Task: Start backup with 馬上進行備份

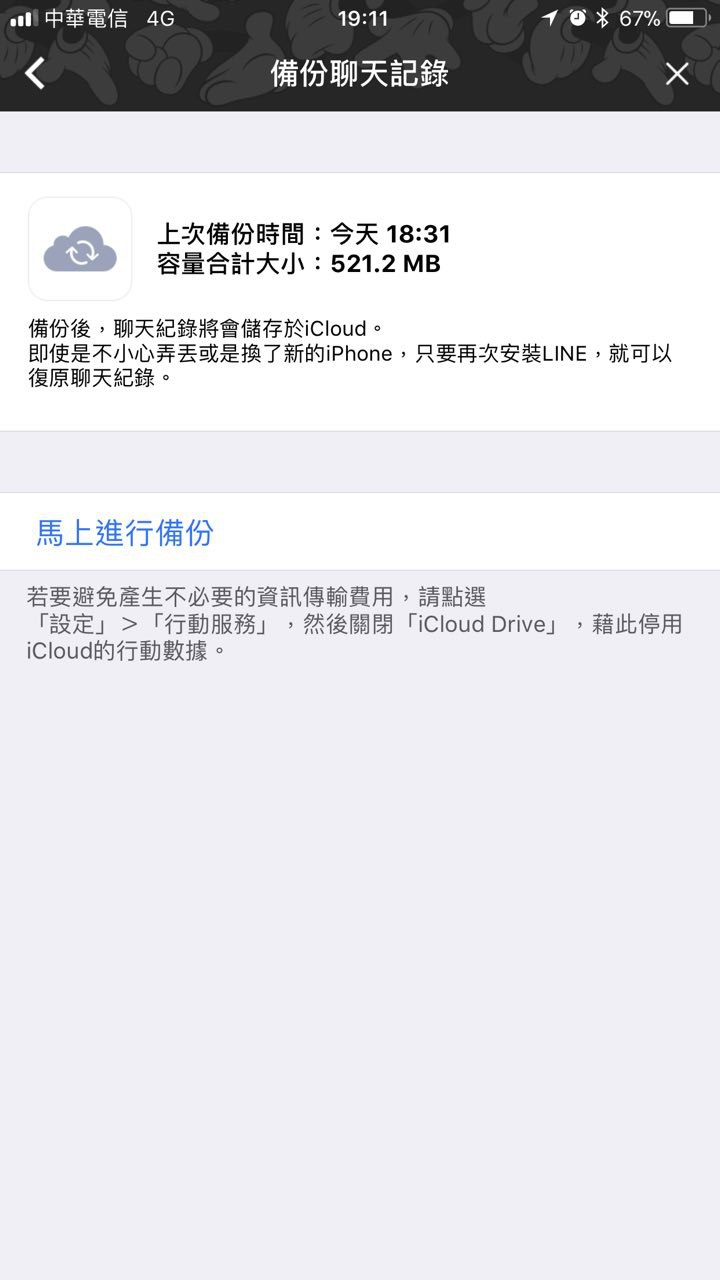Action: tap(125, 532)
